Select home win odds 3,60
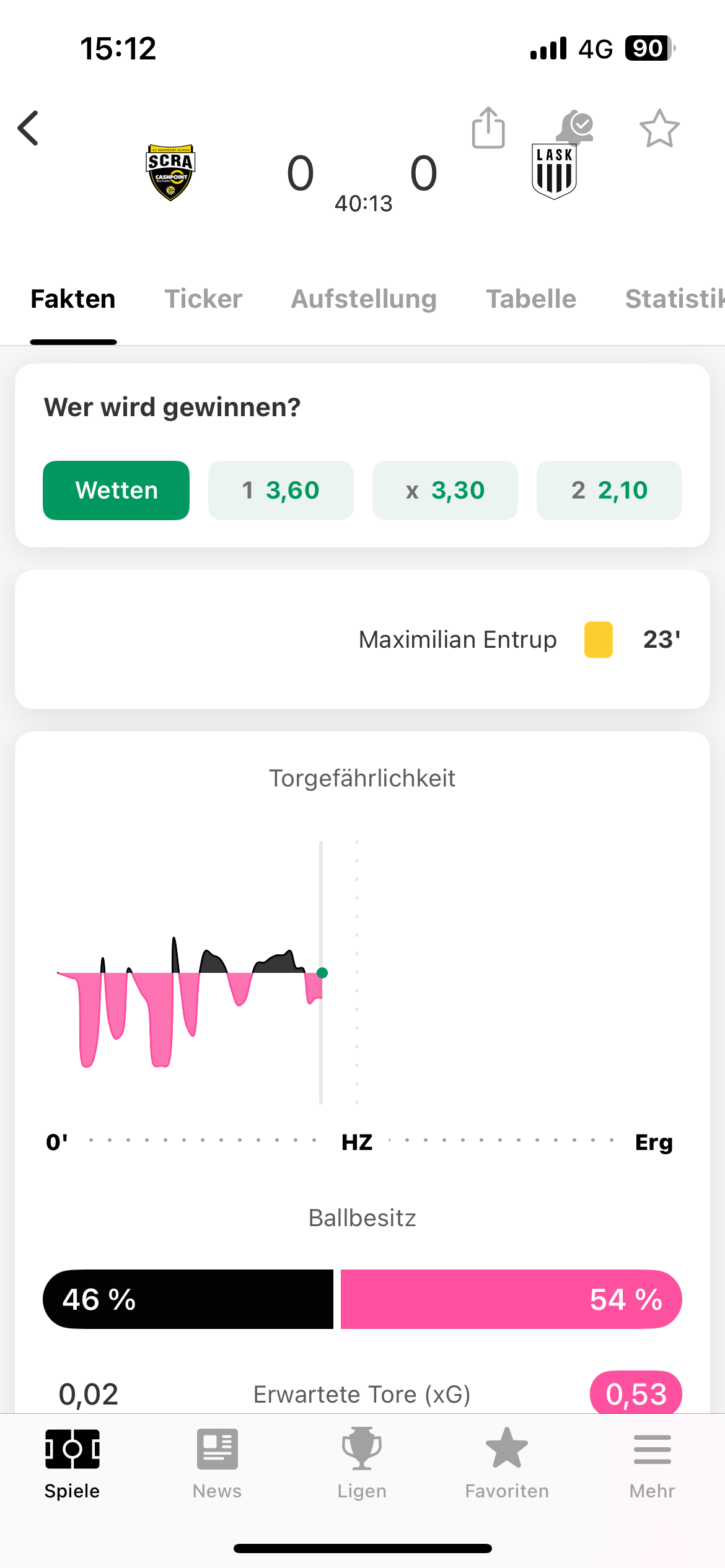The width and height of the screenshot is (725, 1568). tap(281, 490)
